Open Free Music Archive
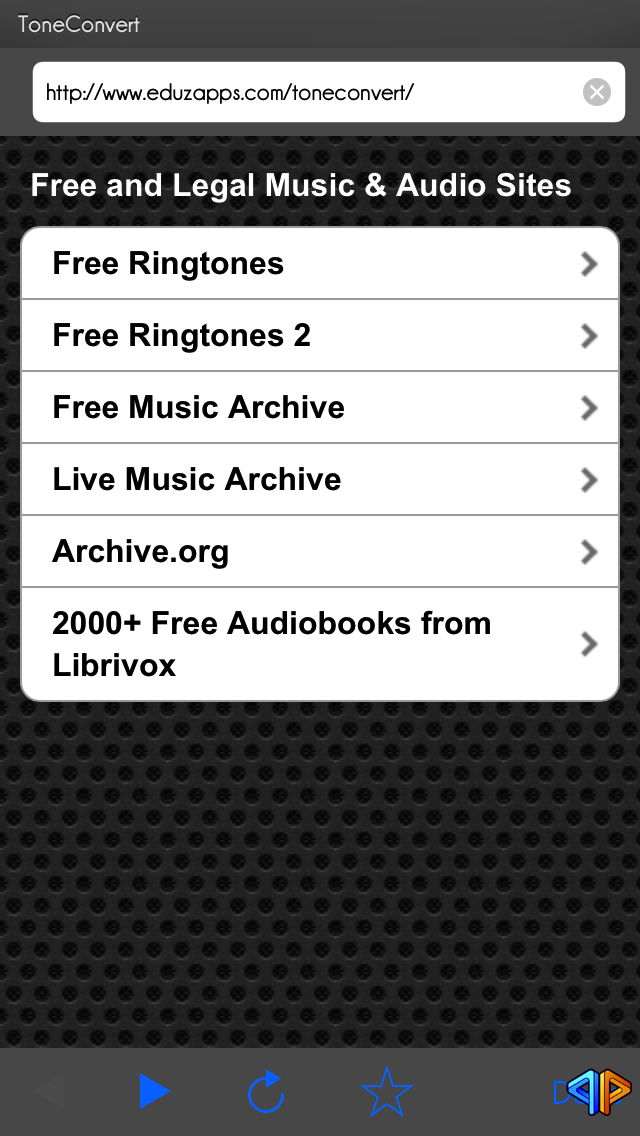 320,407
